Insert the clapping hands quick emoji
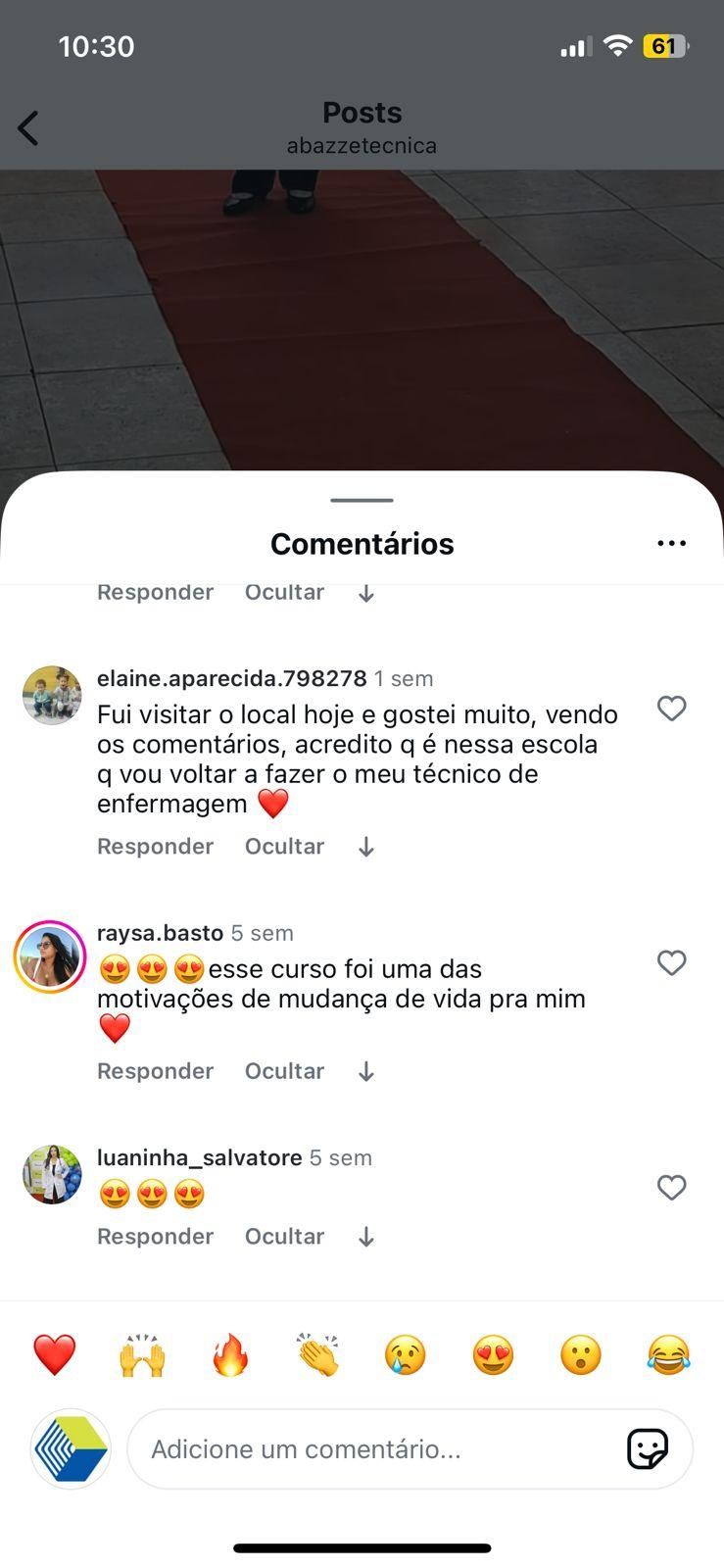Screen dimensions: 724x1568 point(318,1355)
